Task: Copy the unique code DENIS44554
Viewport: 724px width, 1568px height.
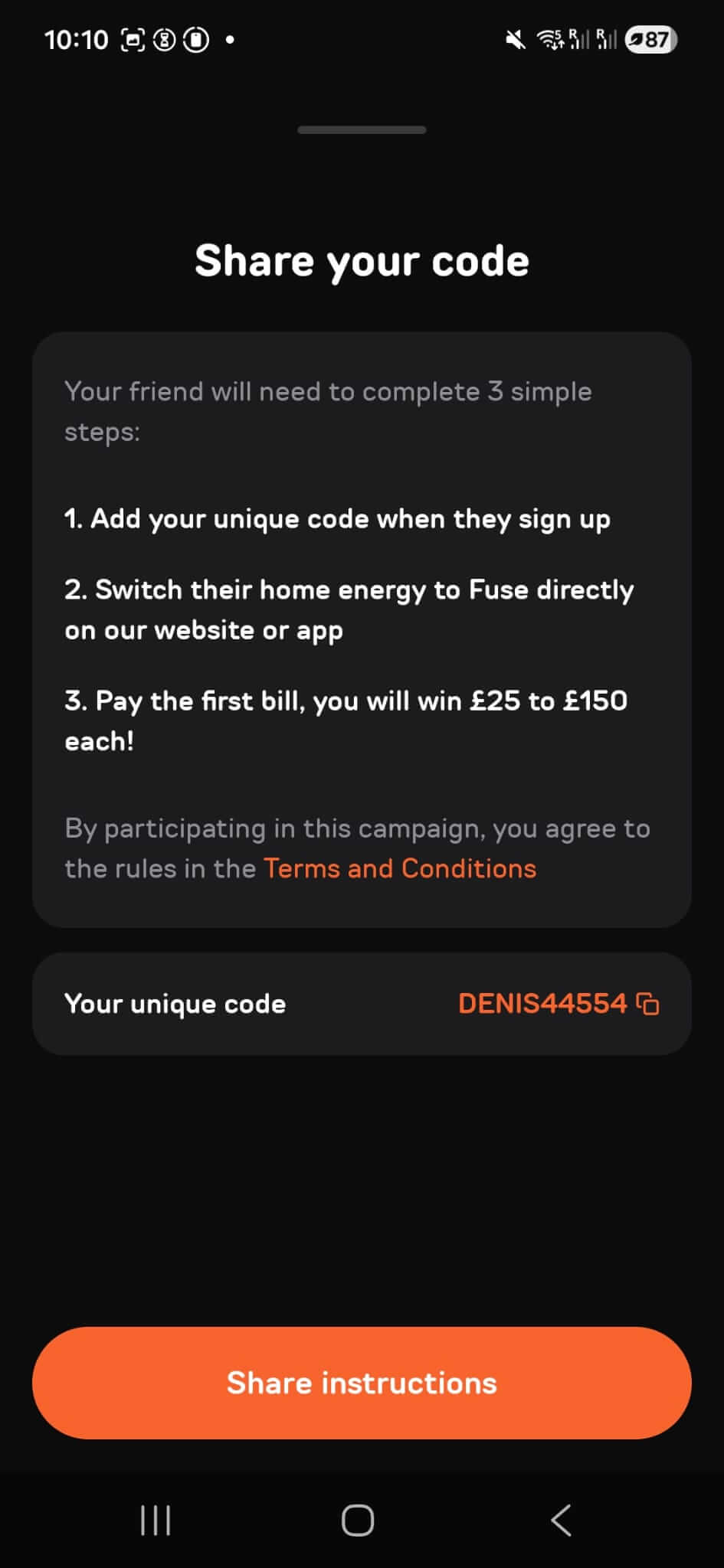Action: pyautogui.click(x=647, y=1004)
